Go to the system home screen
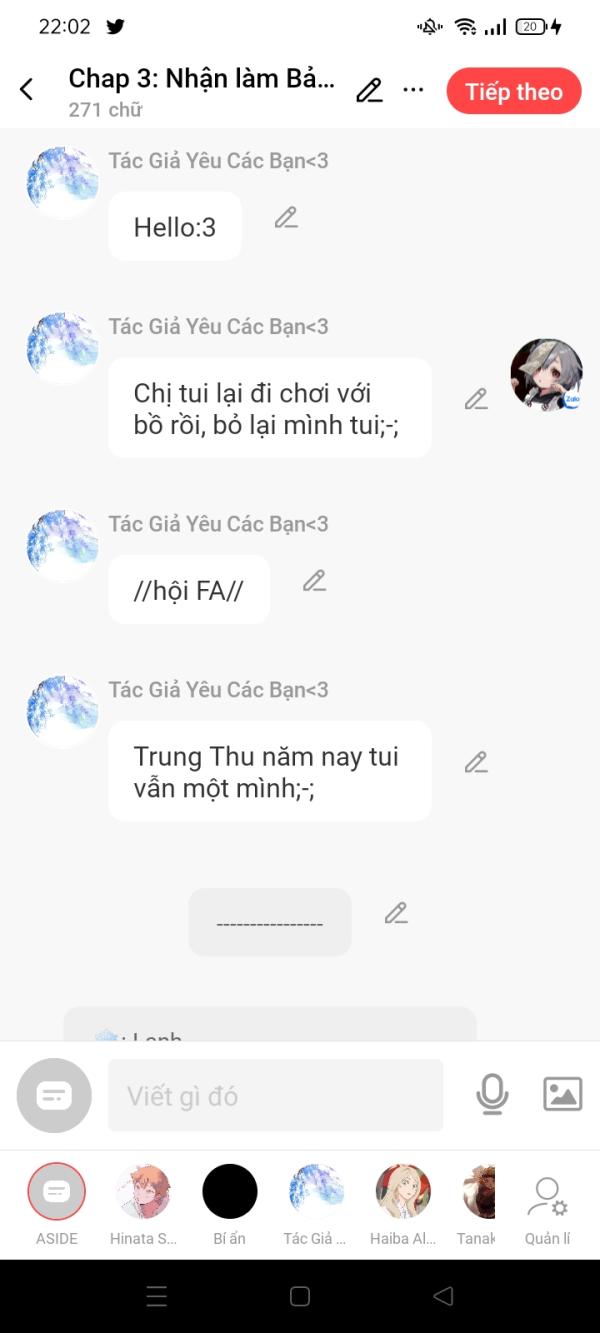The width and height of the screenshot is (600, 1333). [x=299, y=1296]
